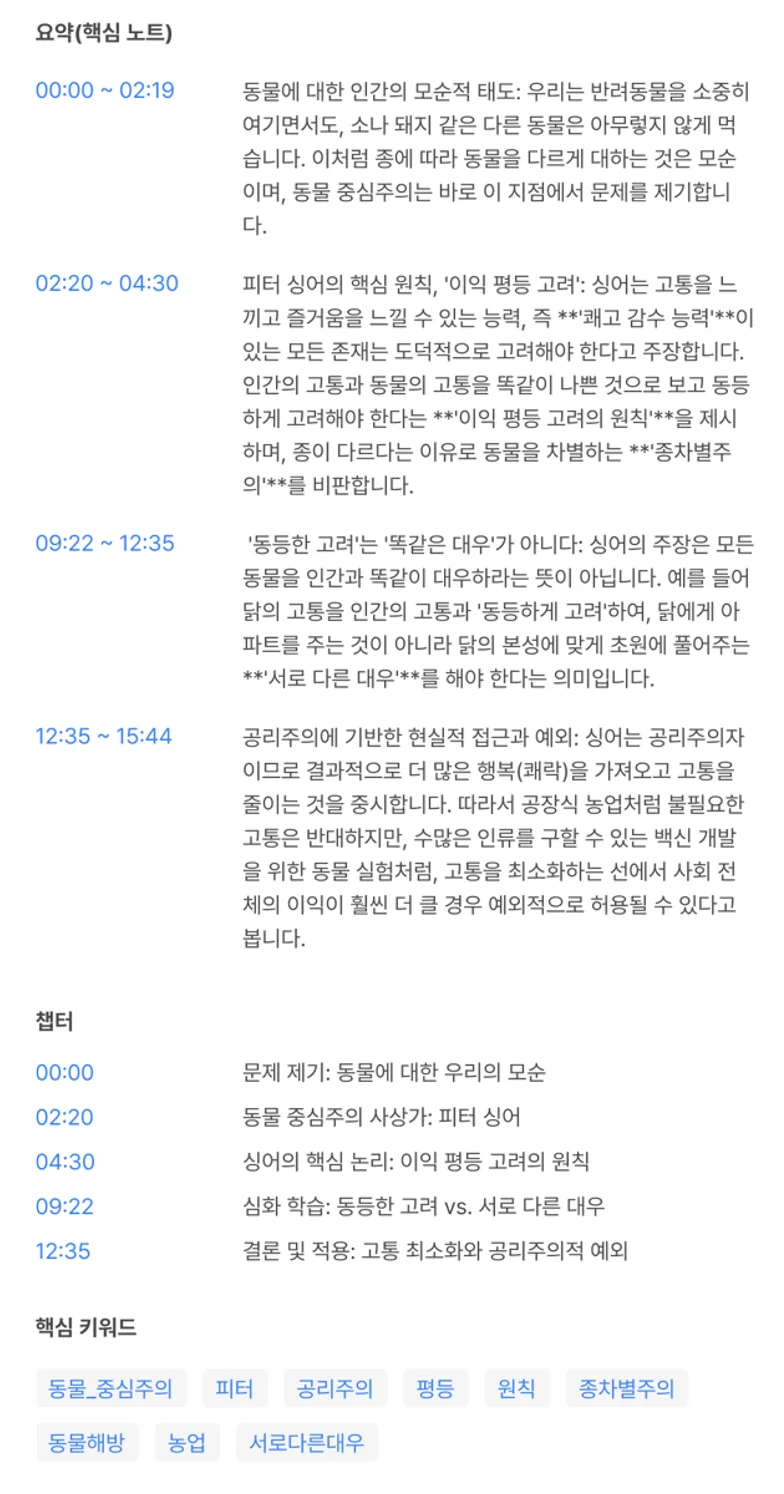Jump to the 02:20 ~ 04:30 summary timestamp
This screenshot has height=1494, width=784.
pyautogui.click(x=107, y=284)
